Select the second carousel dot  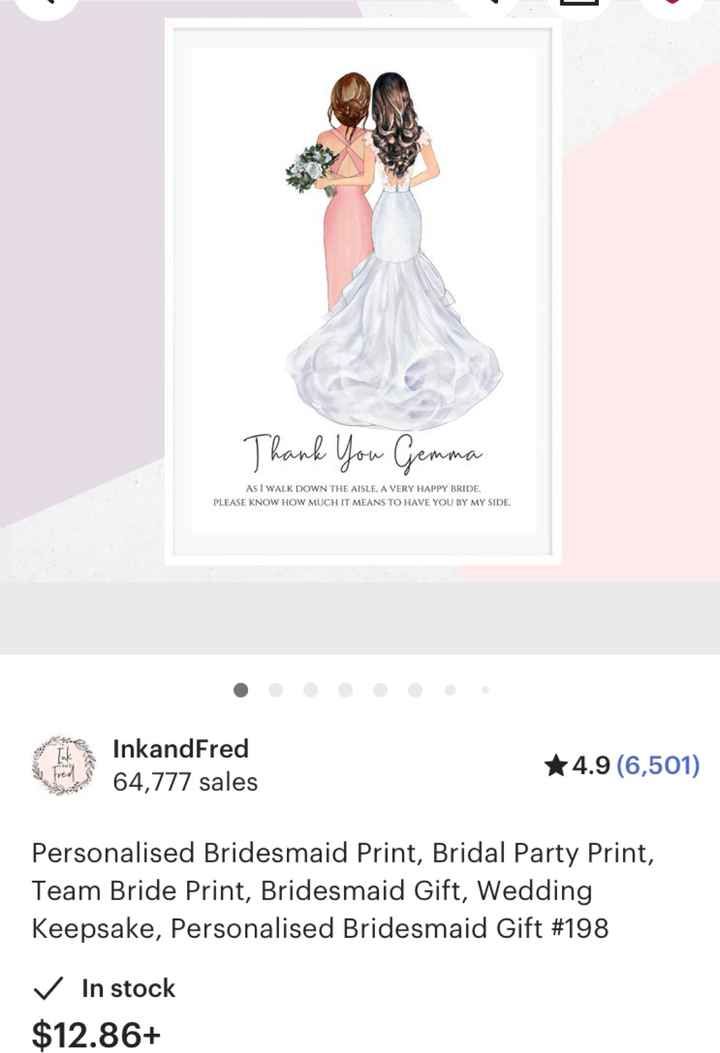tap(276, 688)
